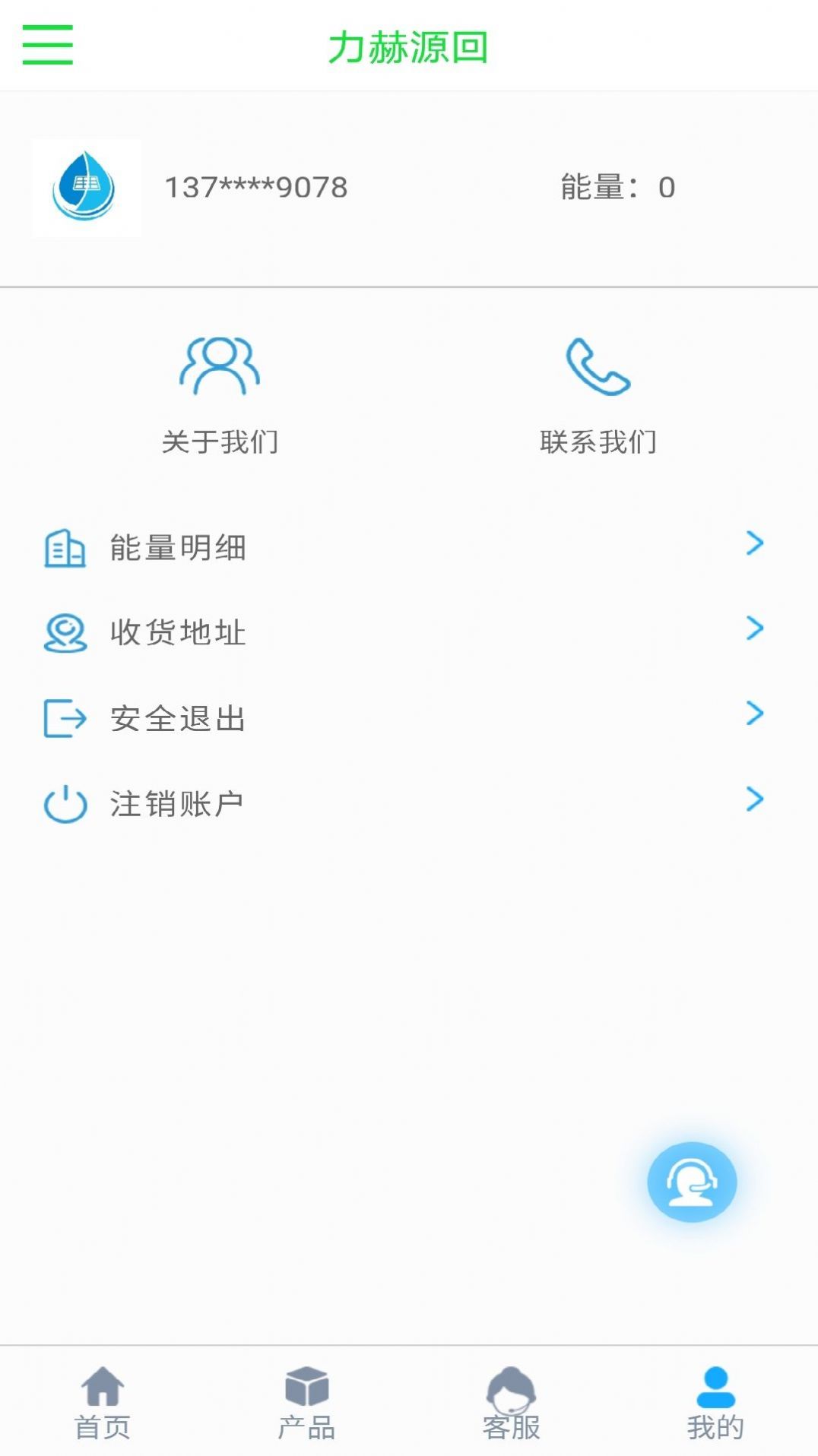Tap the 安全退出 logout icon

[65, 718]
